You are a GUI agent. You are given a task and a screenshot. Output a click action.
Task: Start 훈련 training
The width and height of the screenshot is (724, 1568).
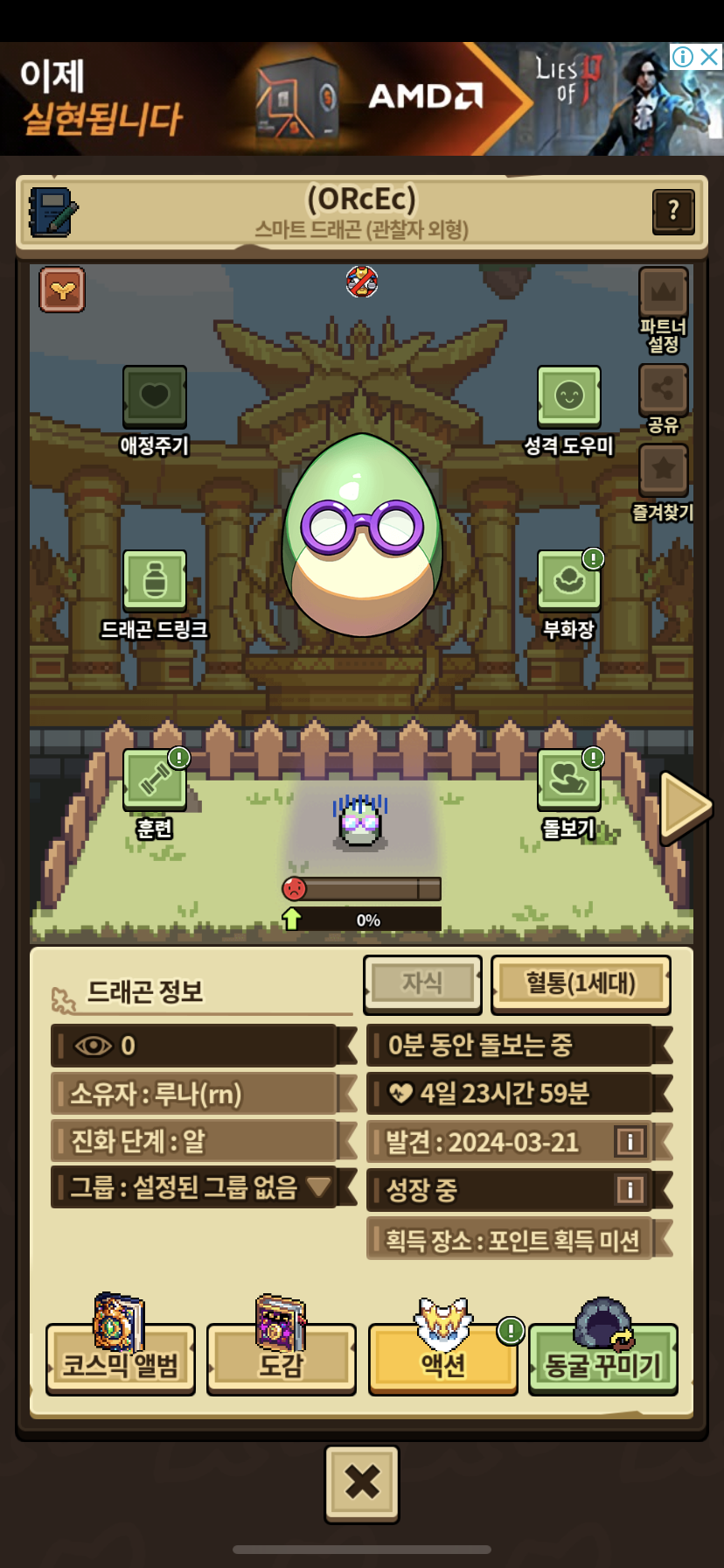(x=155, y=779)
